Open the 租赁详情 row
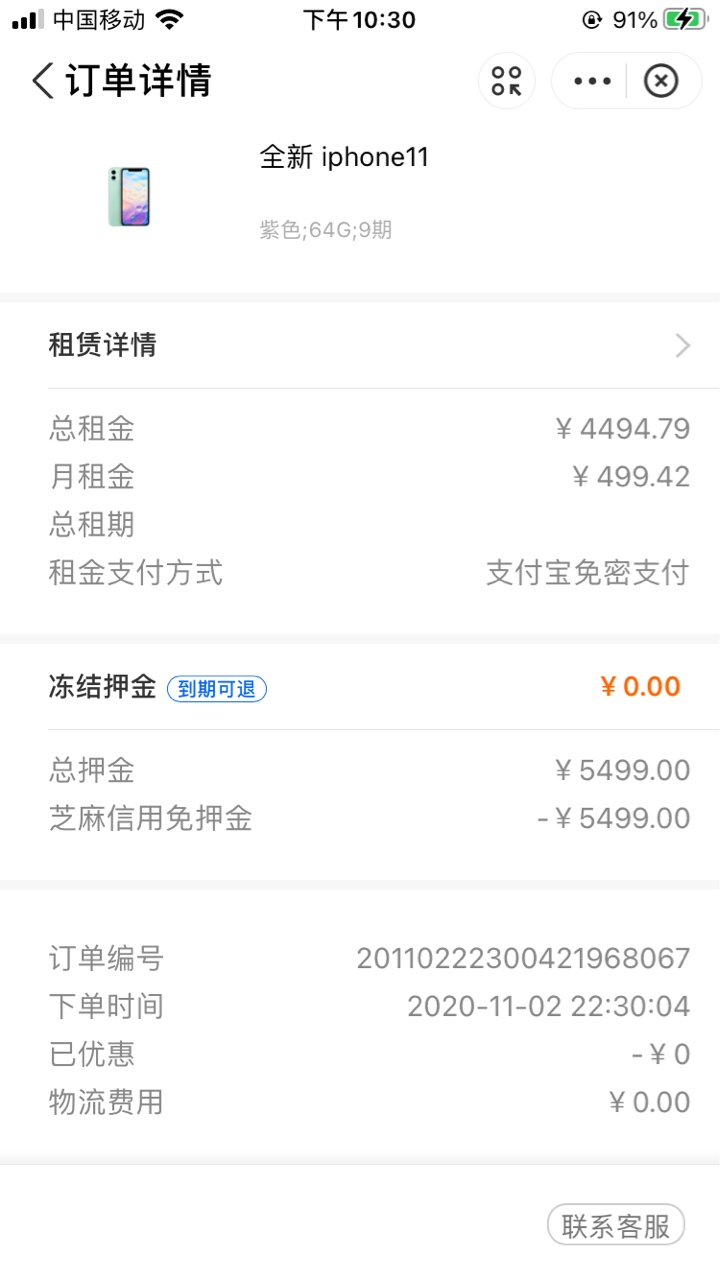 (x=360, y=346)
